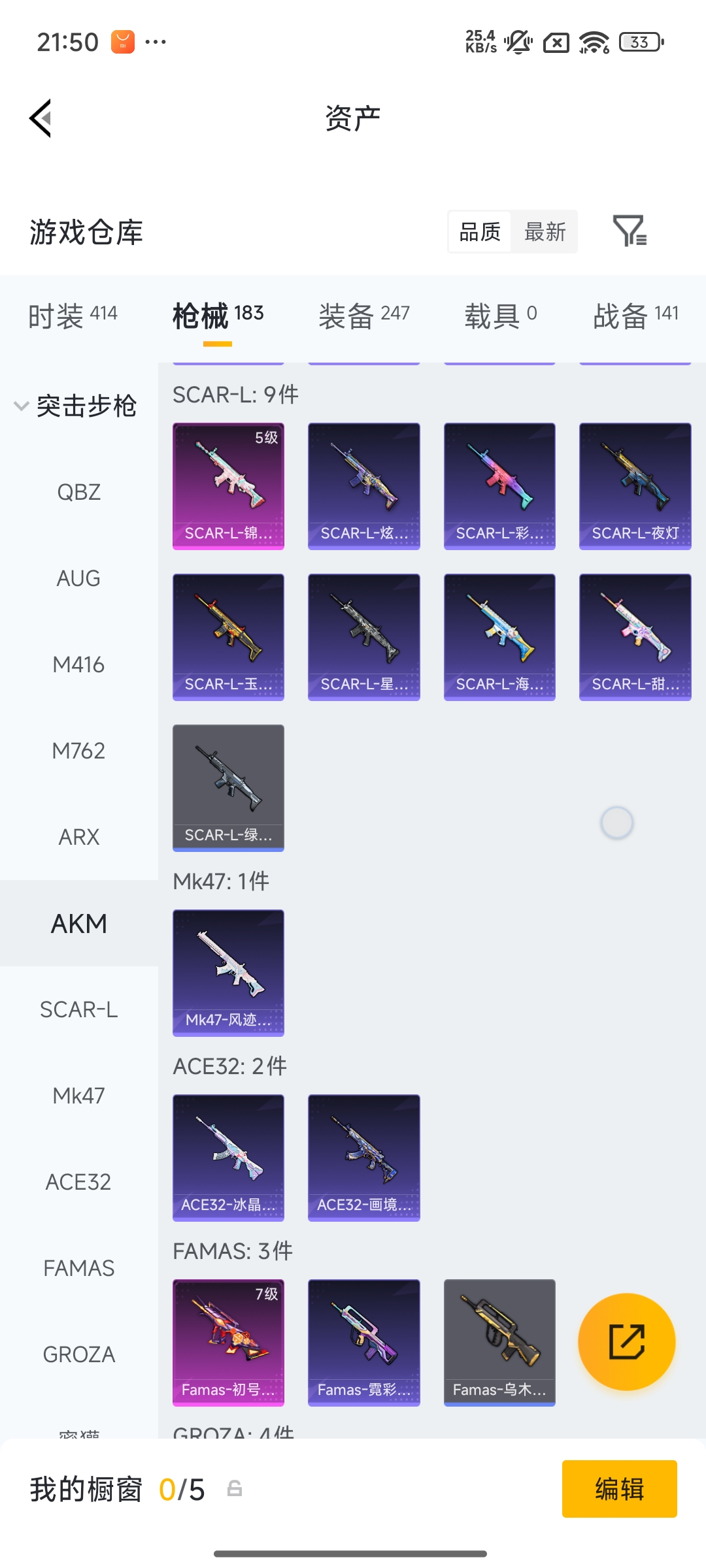Viewport: 706px width, 1568px height.
Task: Collapse the 突击步枪 category
Action: [x=75, y=406]
